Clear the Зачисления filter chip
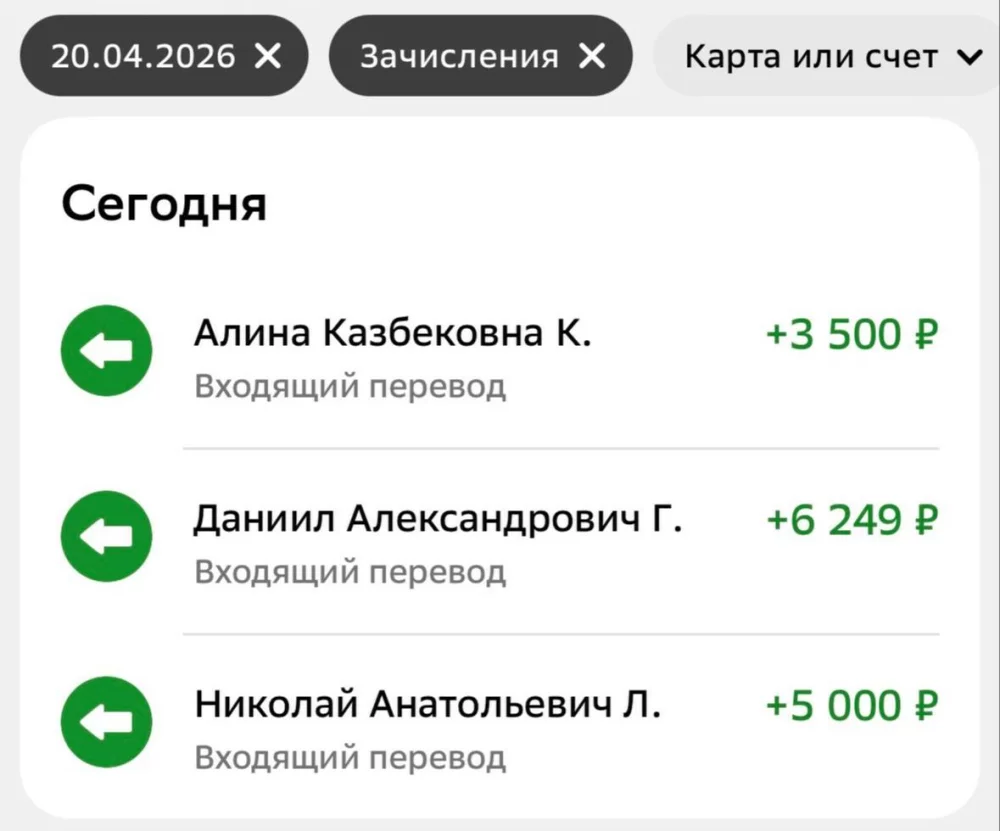This screenshot has height=831, width=1000. [593, 57]
